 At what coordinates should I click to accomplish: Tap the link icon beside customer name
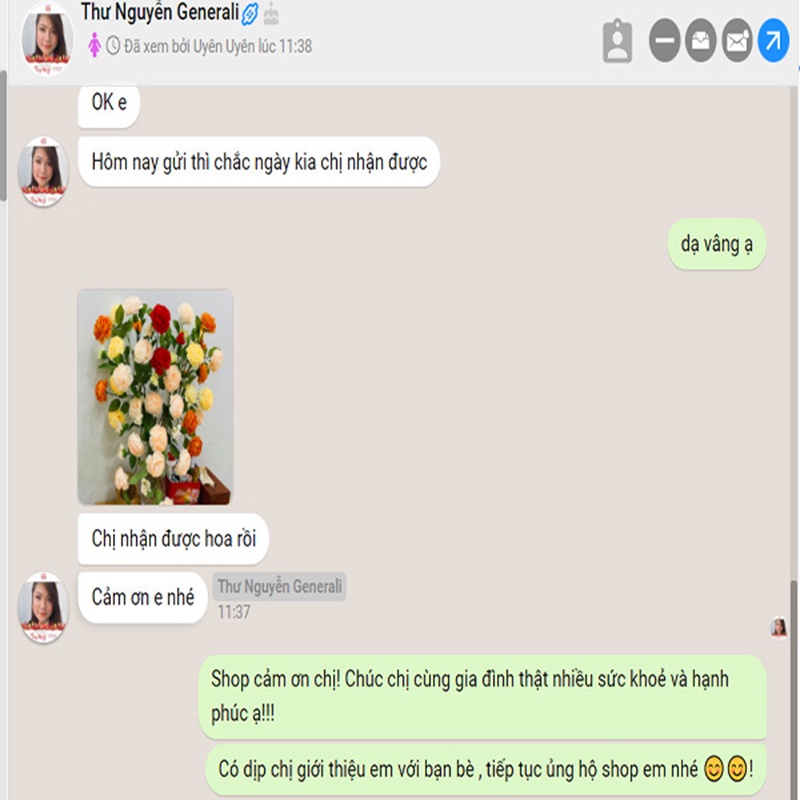(x=250, y=15)
